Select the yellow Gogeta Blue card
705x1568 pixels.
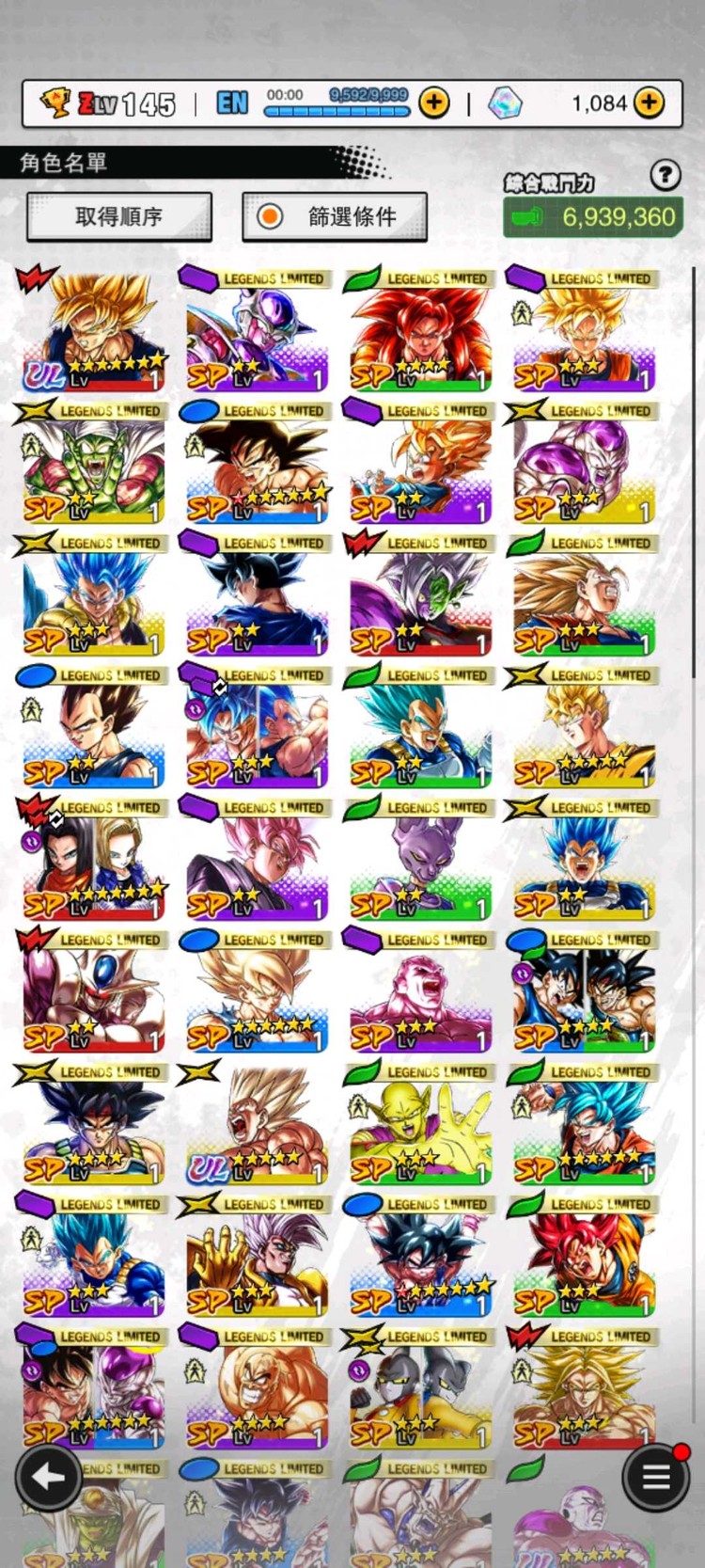92,596
